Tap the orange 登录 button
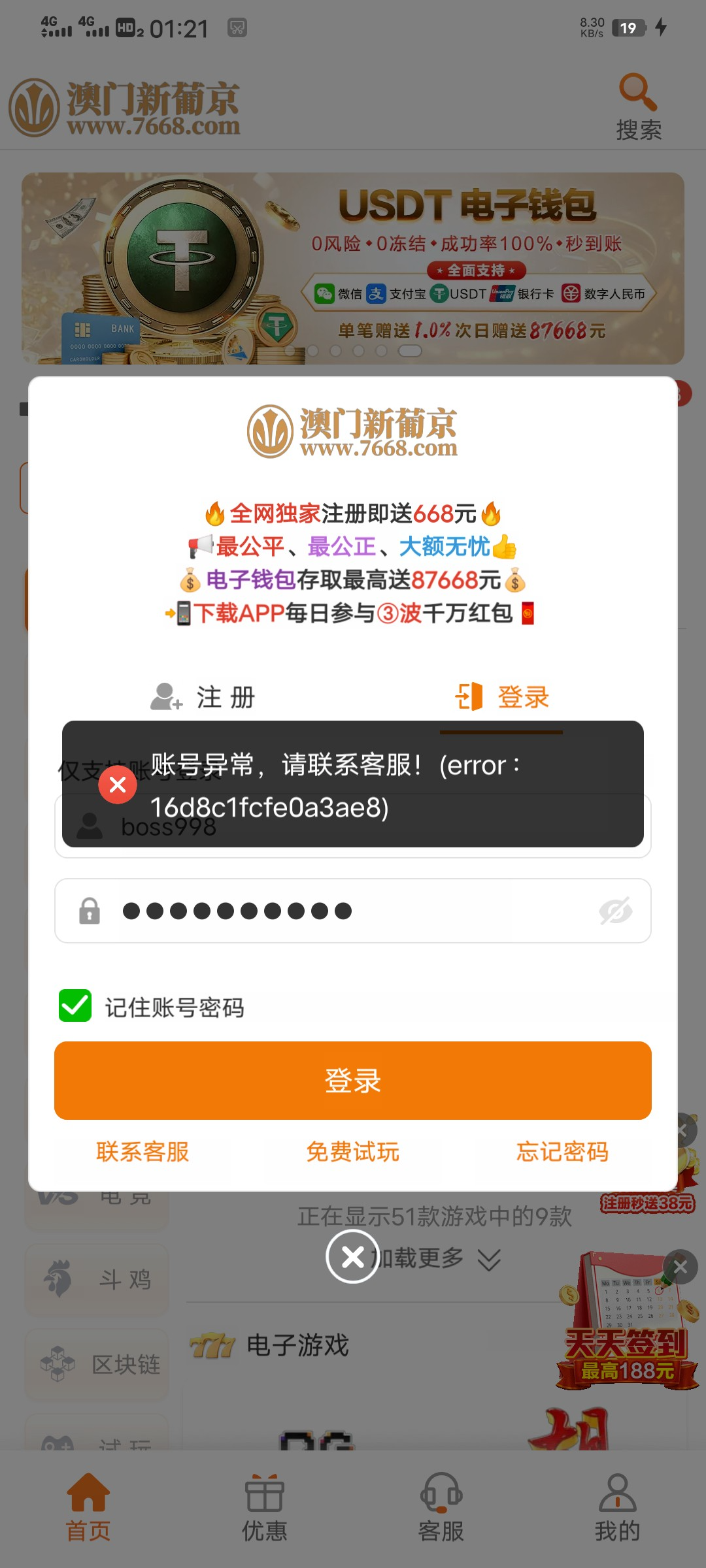 click(x=353, y=1081)
